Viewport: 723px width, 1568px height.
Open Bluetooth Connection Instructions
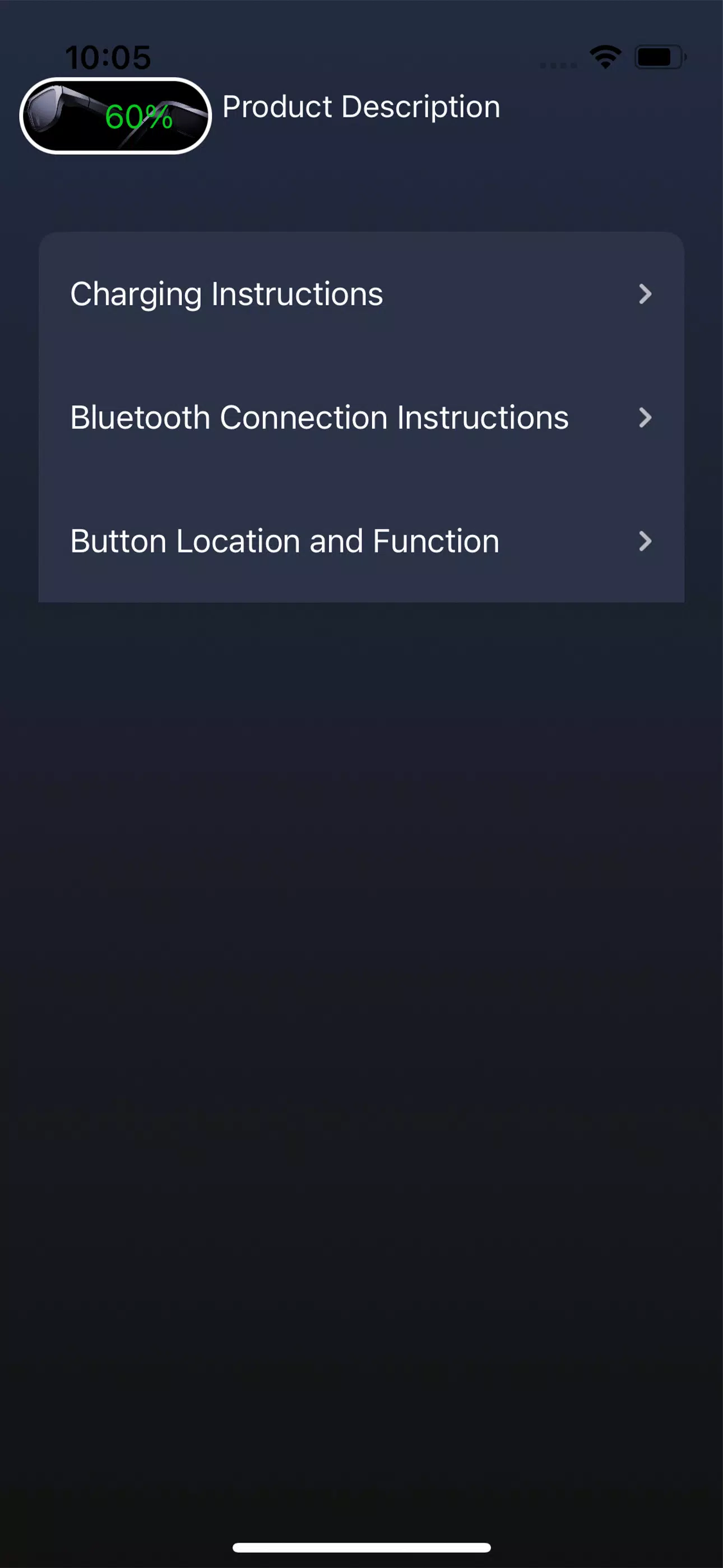point(361,418)
